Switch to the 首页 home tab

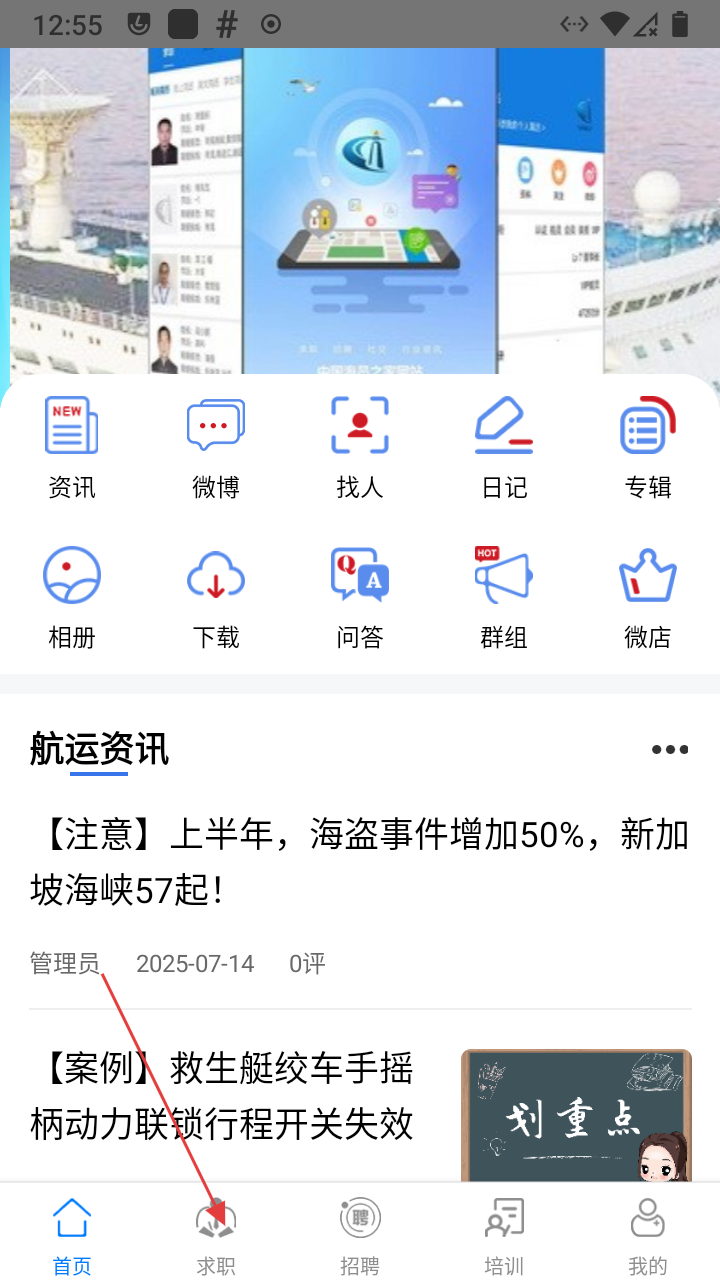72,1235
